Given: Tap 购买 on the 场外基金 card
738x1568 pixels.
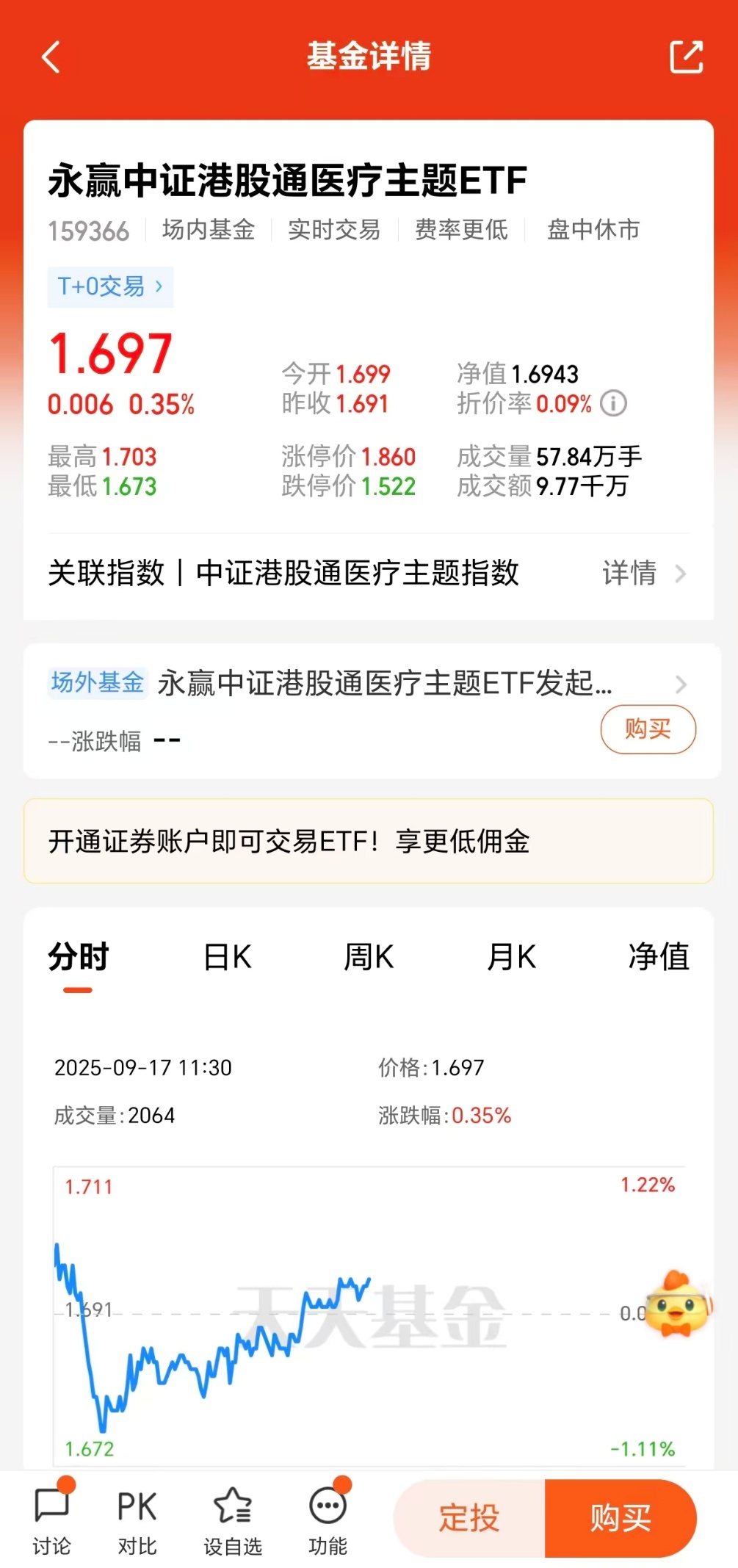Looking at the screenshot, I should coord(648,729).
